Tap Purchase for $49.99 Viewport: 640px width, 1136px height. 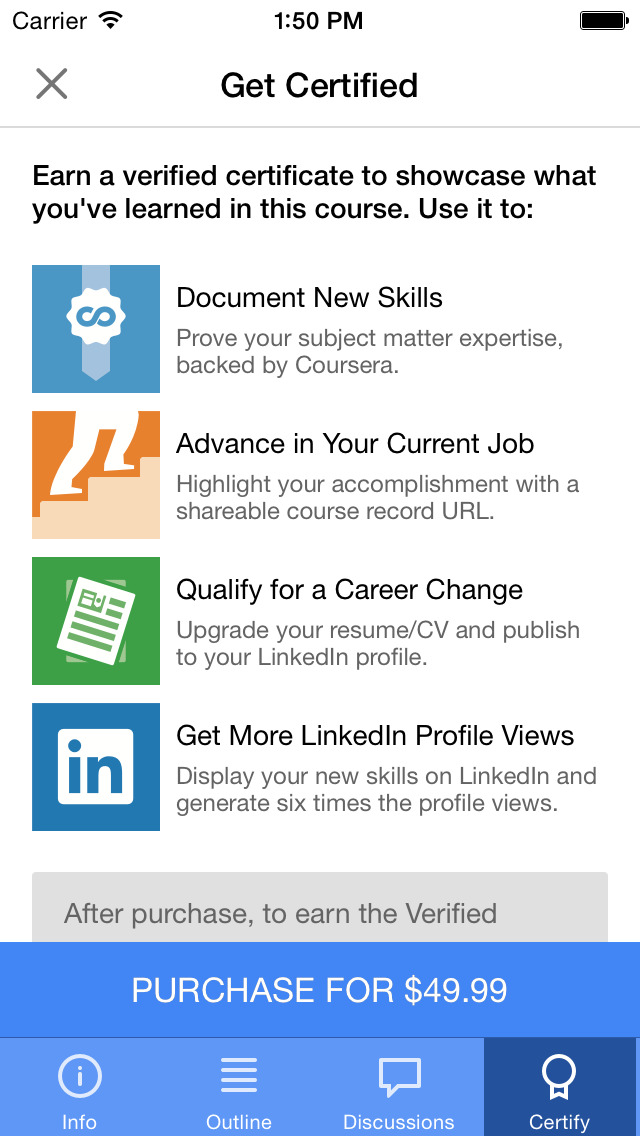[x=320, y=990]
